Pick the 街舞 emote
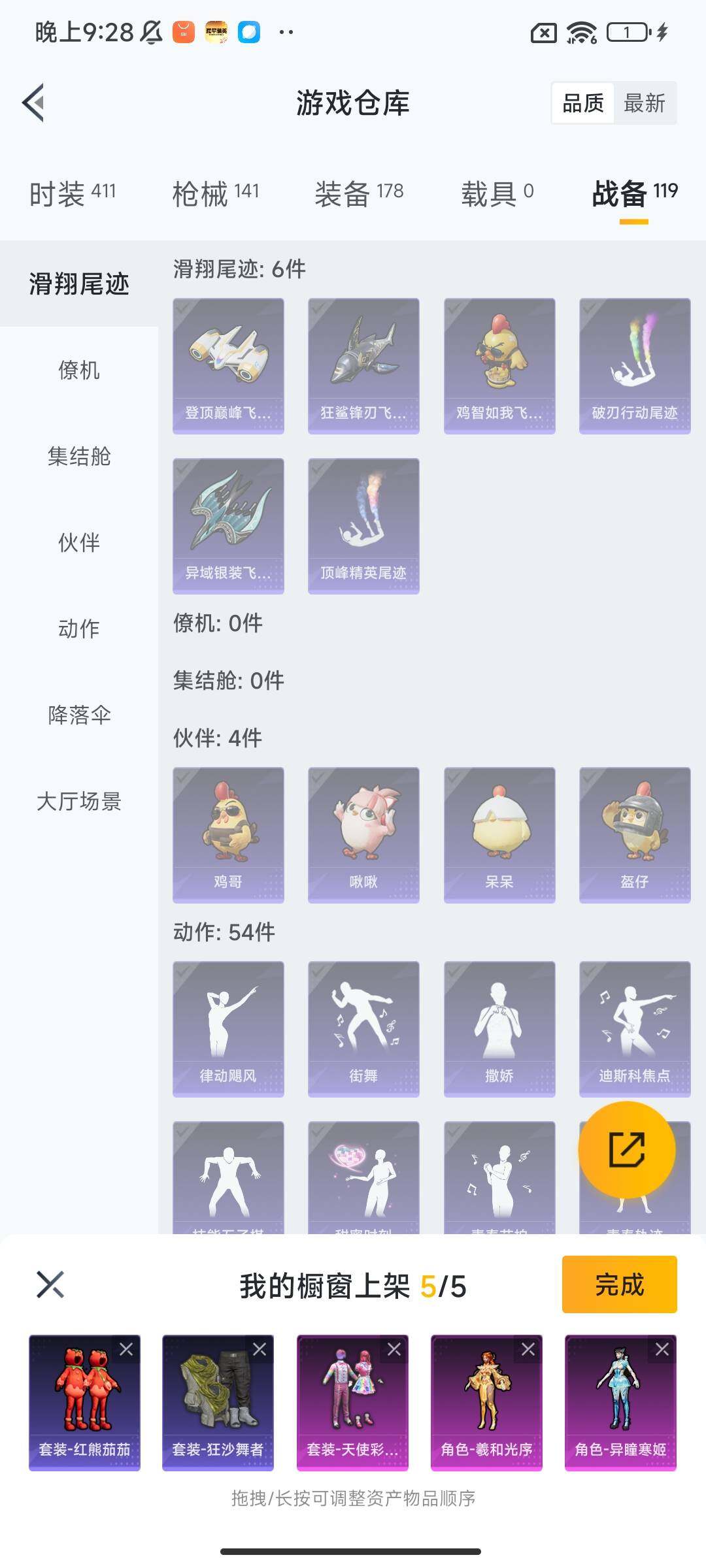The width and height of the screenshot is (706, 1568). pos(363,1028)
